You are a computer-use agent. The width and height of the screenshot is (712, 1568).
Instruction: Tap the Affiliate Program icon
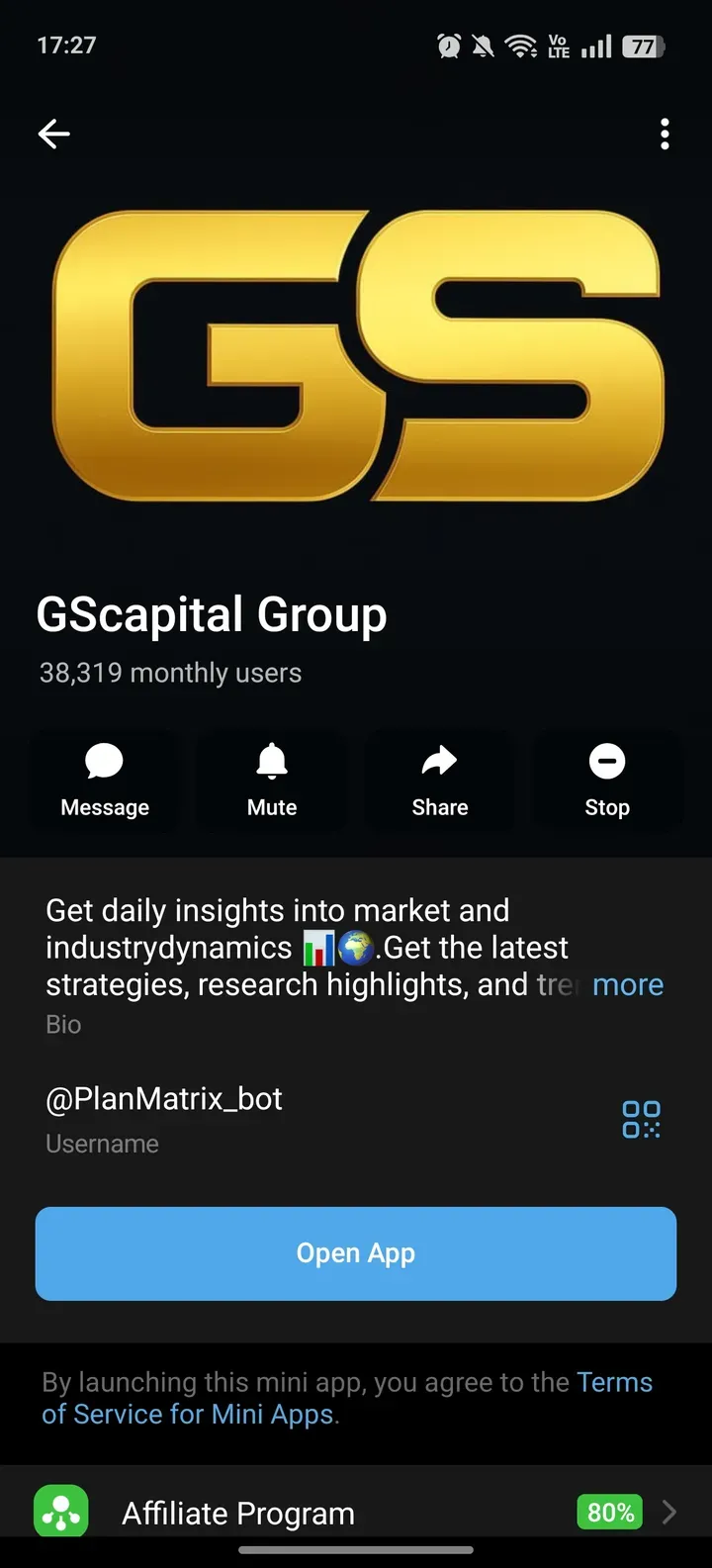(x=59, y=1511)
